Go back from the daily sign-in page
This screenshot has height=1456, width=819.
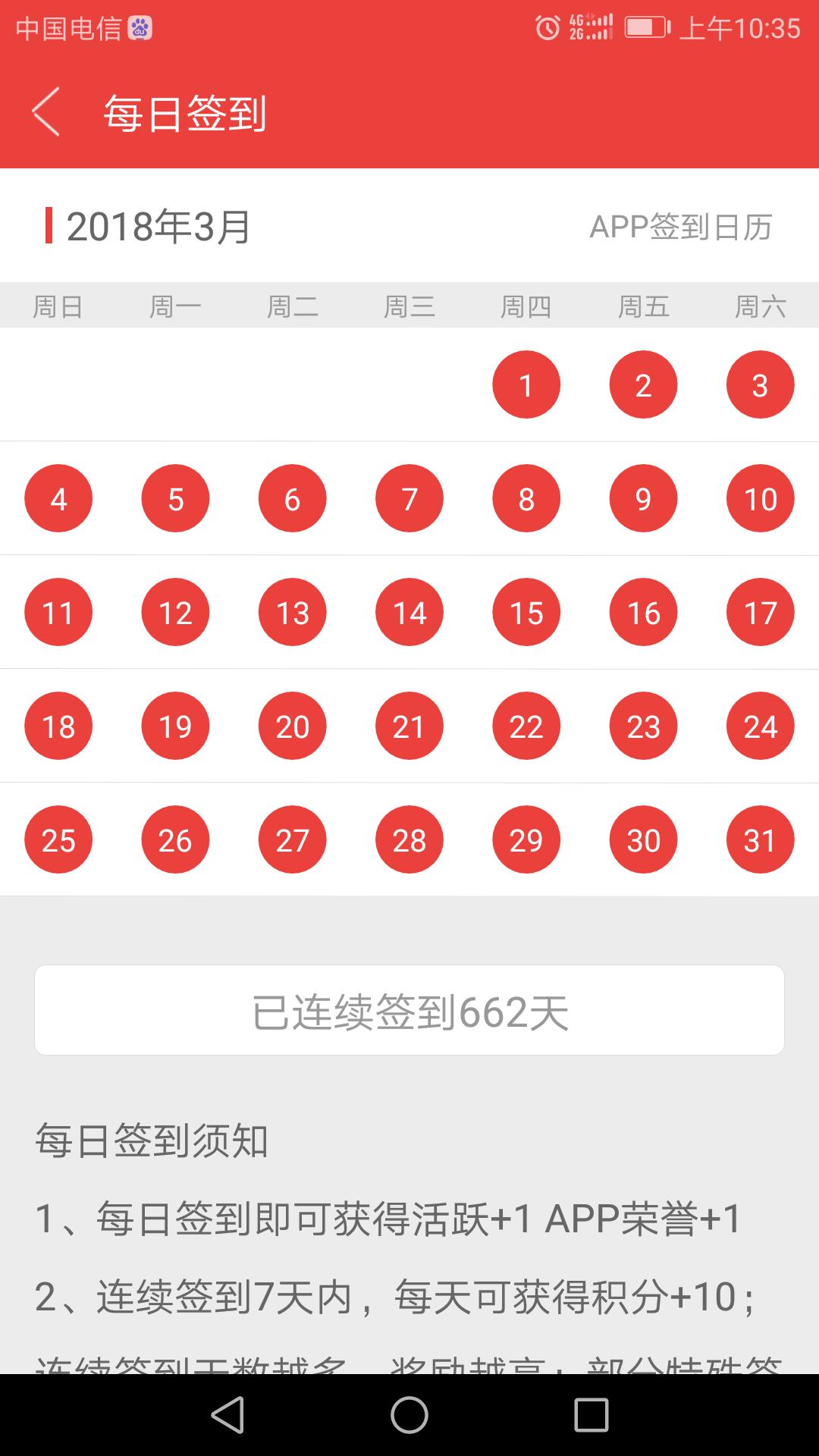(45, 112)
